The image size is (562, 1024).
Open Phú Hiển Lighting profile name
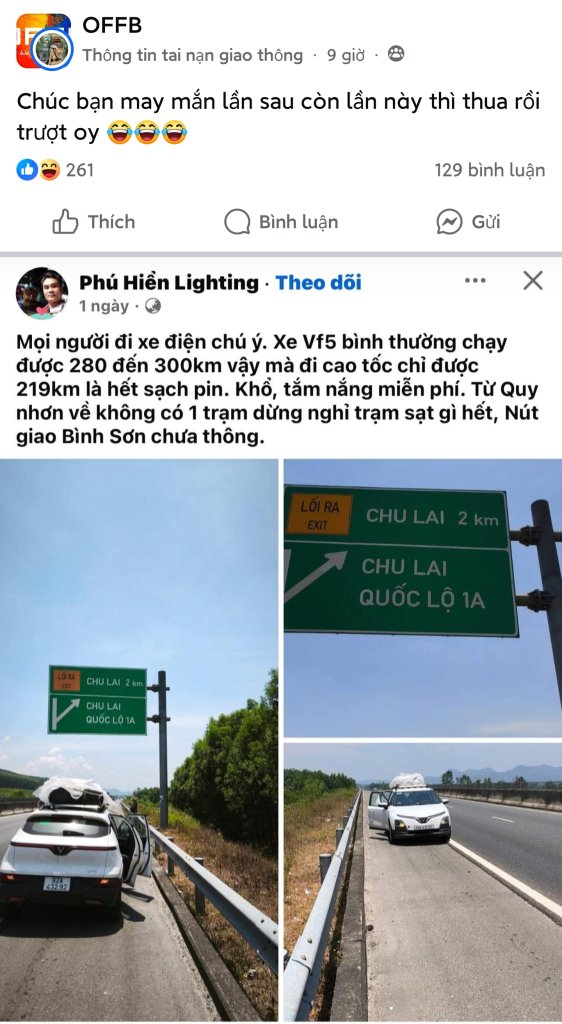pos(169,283)
